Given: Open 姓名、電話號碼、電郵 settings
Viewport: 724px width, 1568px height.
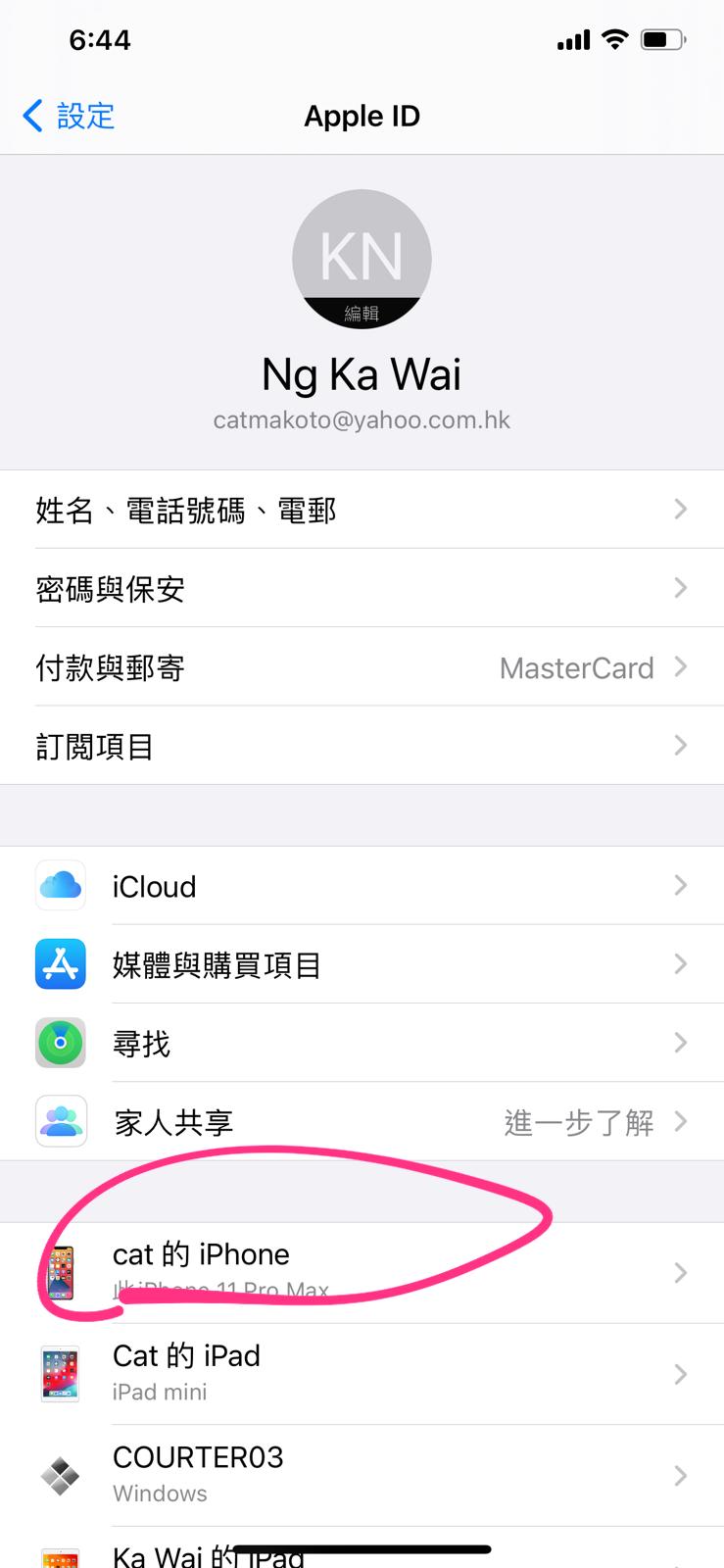Looking at the screenshot, I should point(362,510).
